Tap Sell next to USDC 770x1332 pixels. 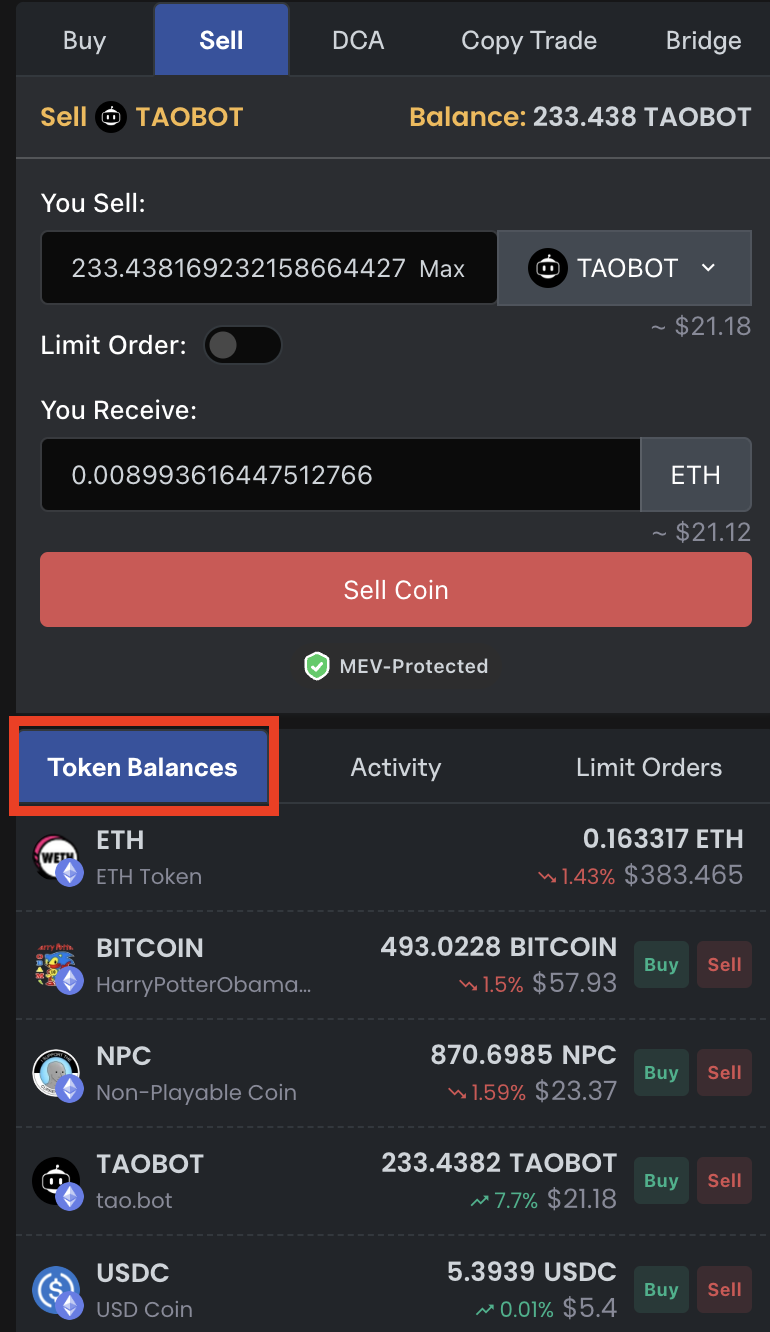point(724,1289)
